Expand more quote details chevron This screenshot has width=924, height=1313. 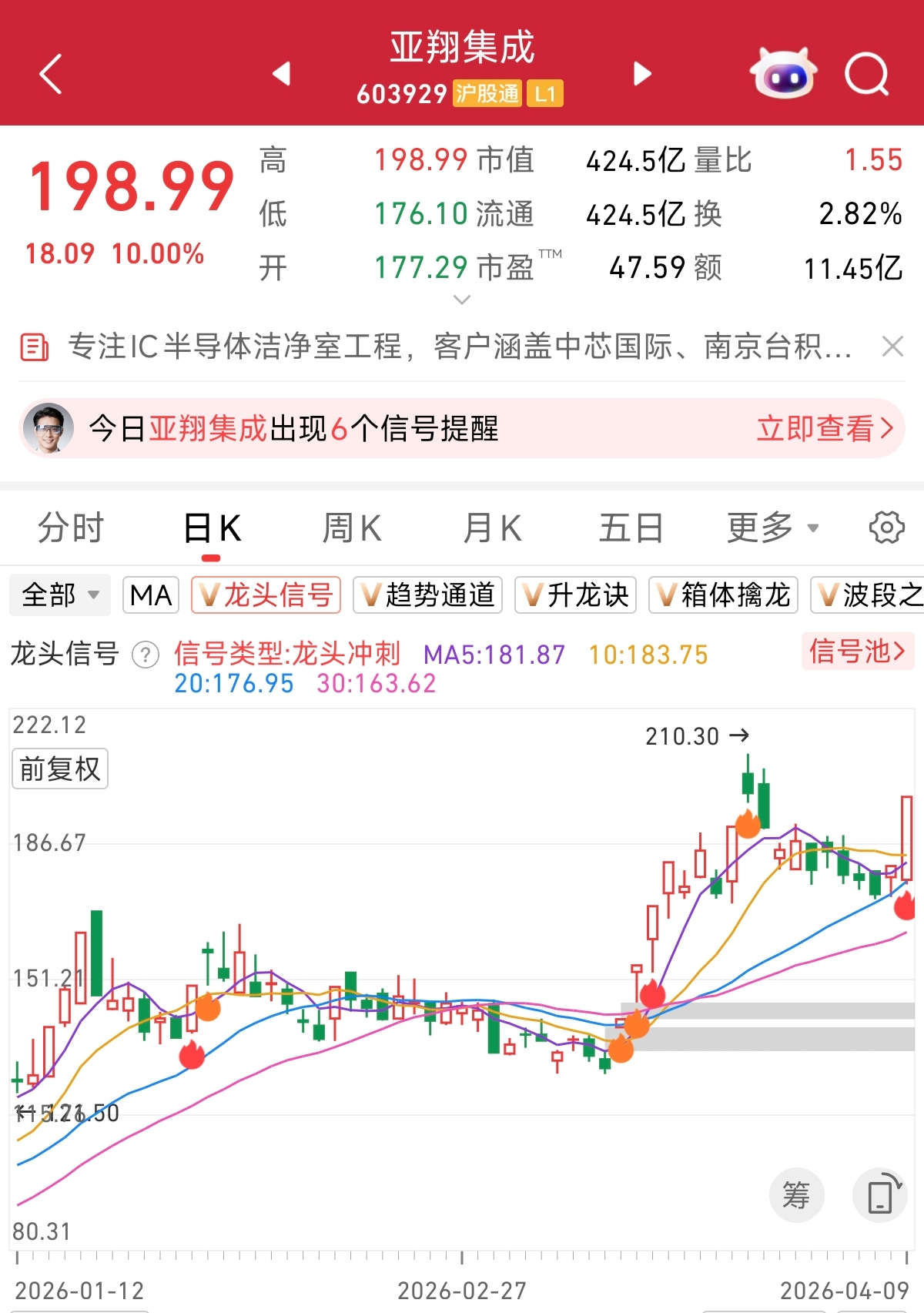(x=462, y=300)
